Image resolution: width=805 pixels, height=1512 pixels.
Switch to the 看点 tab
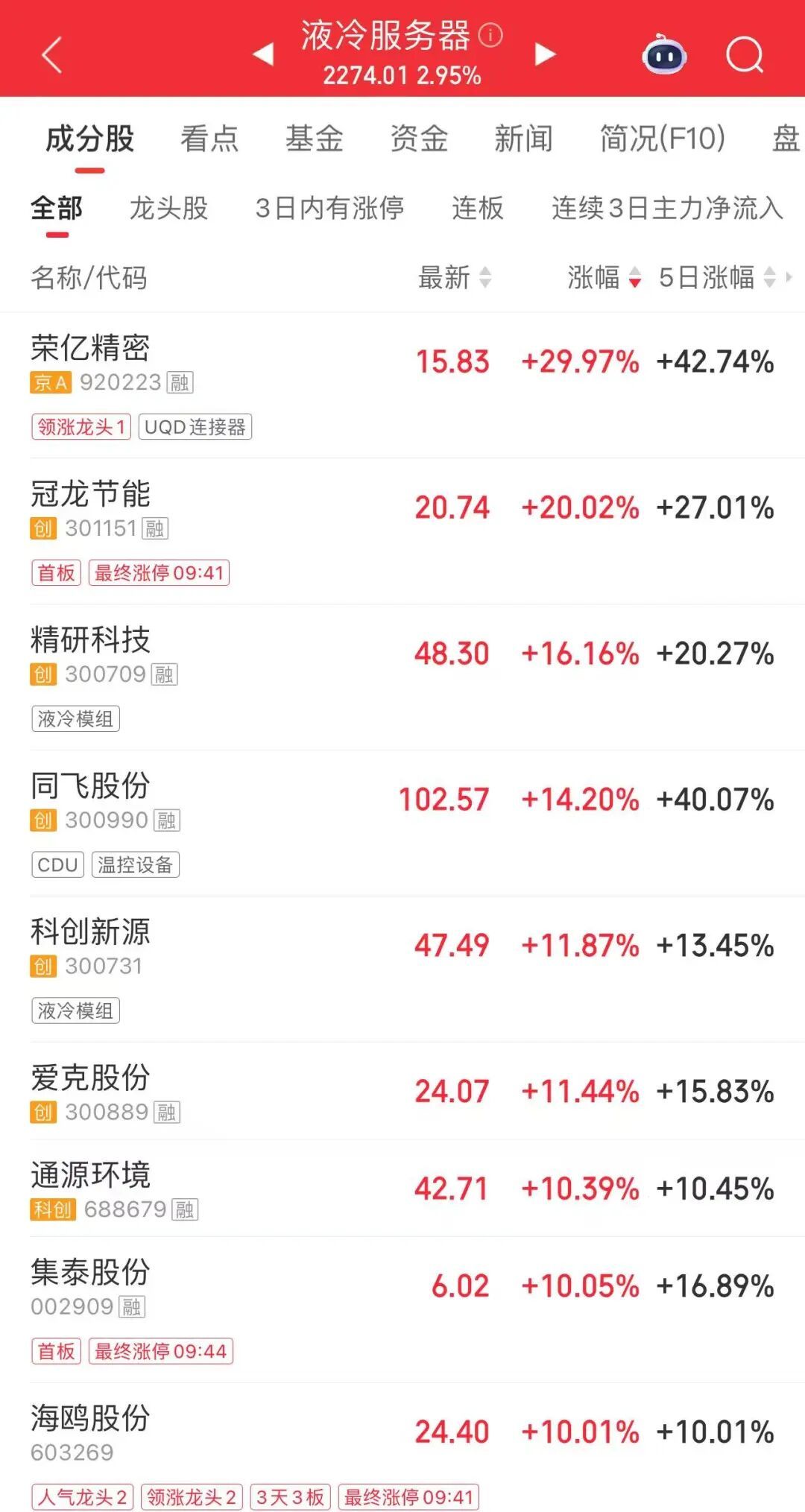[x=209, y=139]
